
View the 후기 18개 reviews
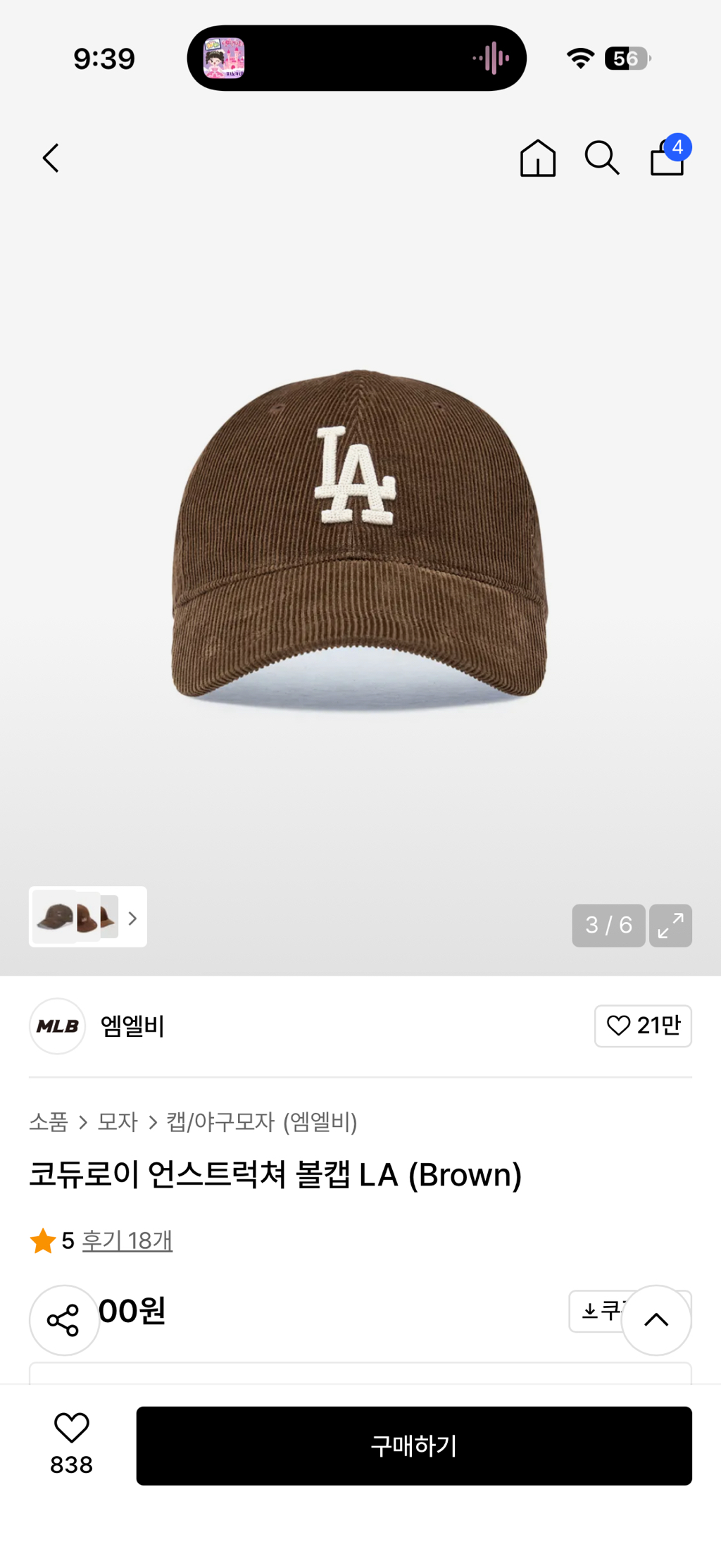[x=127, y=1240]
